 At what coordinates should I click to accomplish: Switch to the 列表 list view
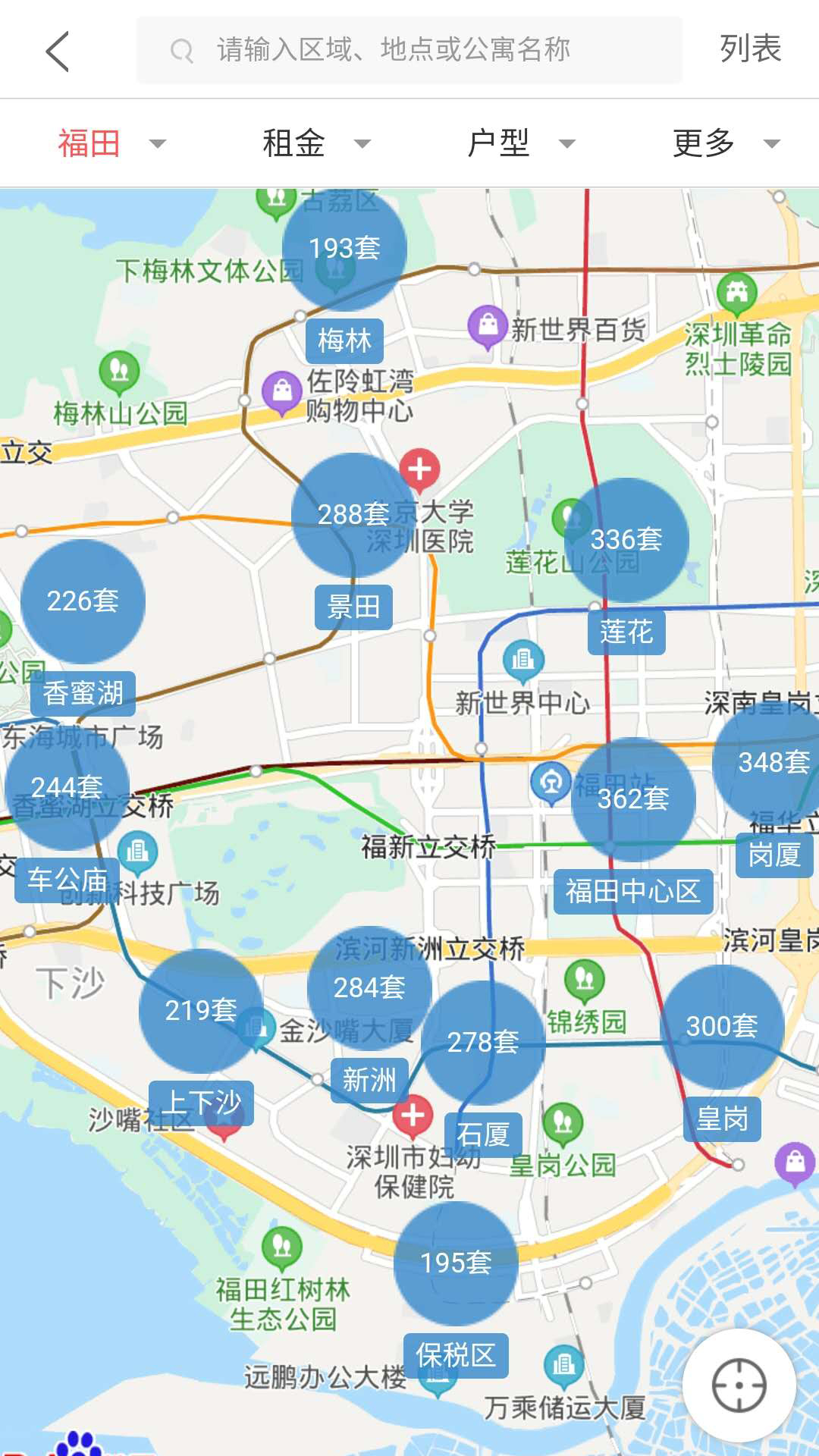point(751,50)
